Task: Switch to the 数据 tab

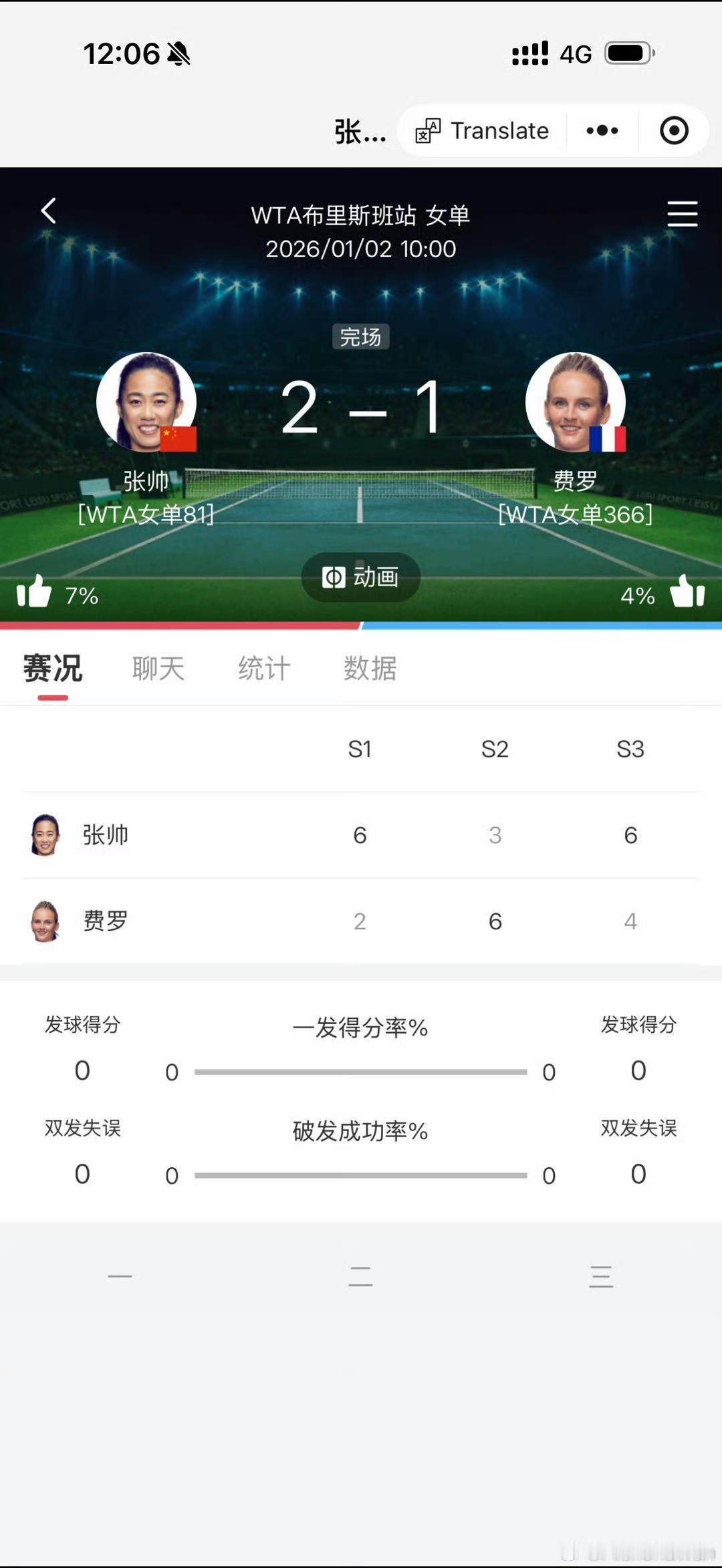Action: pyautogui.click(x=370, y=668)
